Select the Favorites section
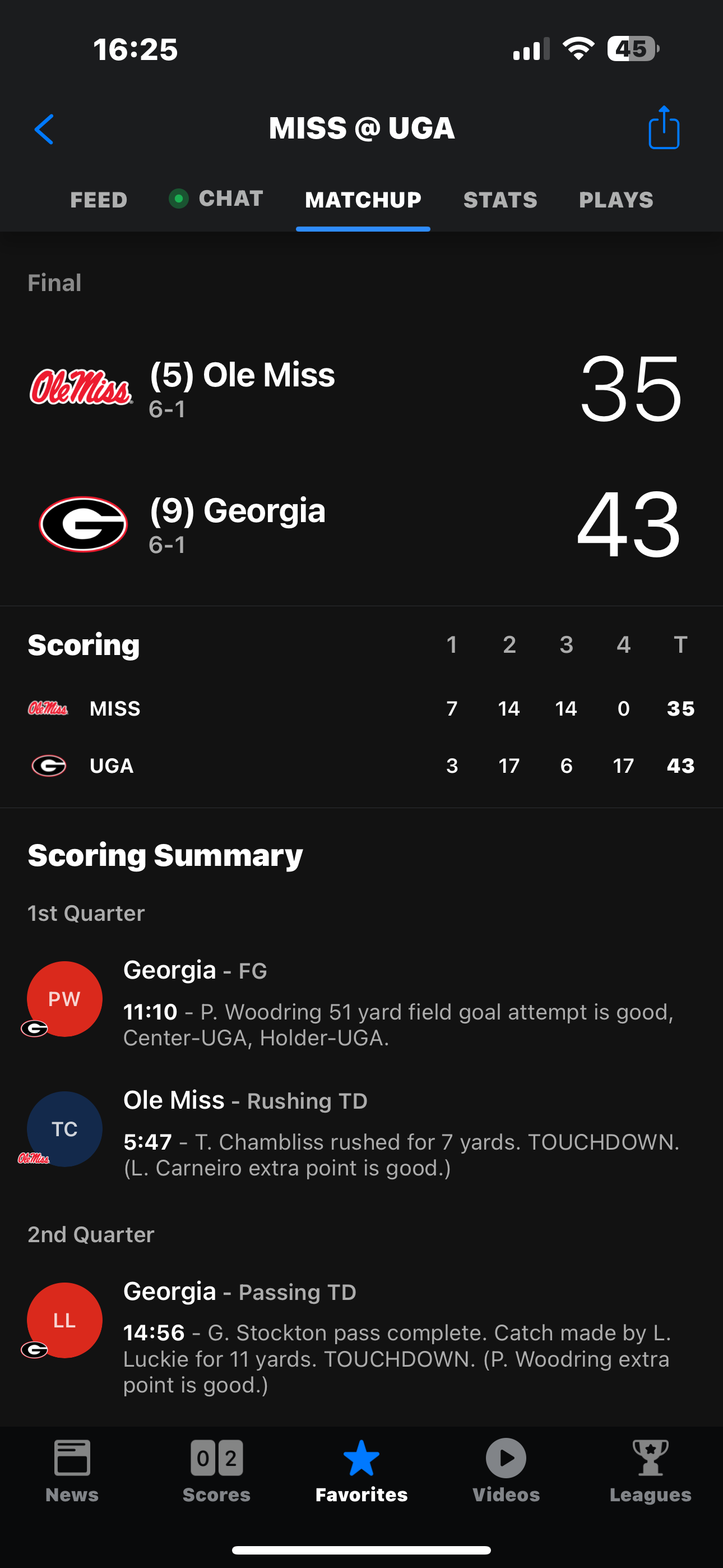The image size is (723, 1568). click(x=361, y=1470)
